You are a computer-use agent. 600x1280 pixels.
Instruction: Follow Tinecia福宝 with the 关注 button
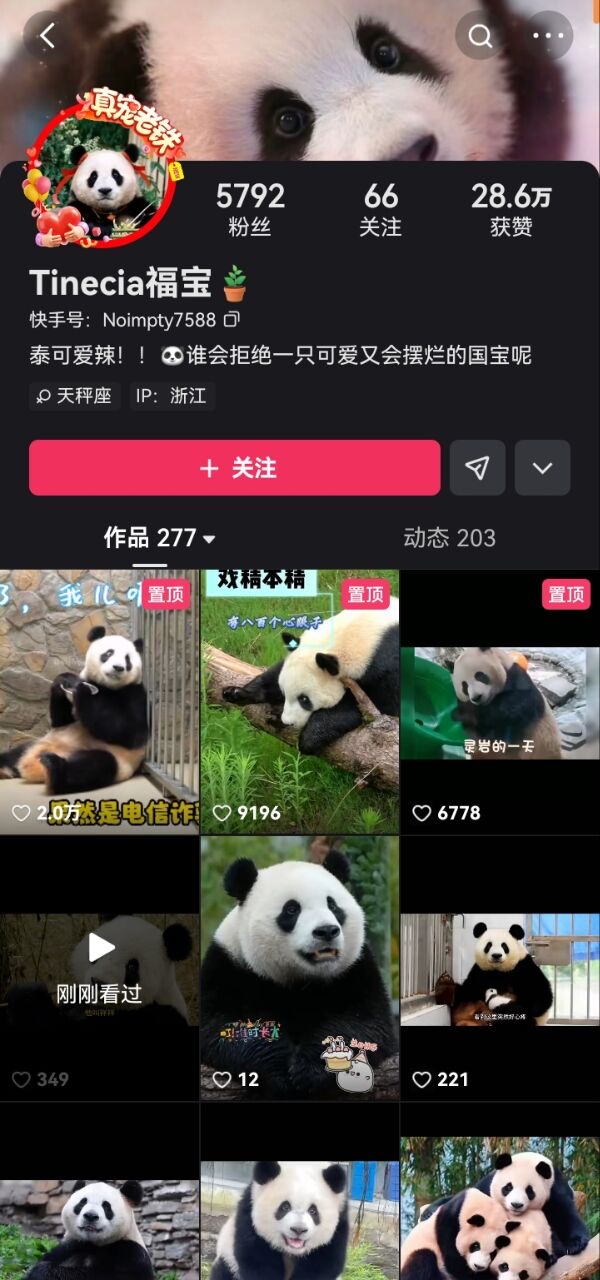point(234,468)
